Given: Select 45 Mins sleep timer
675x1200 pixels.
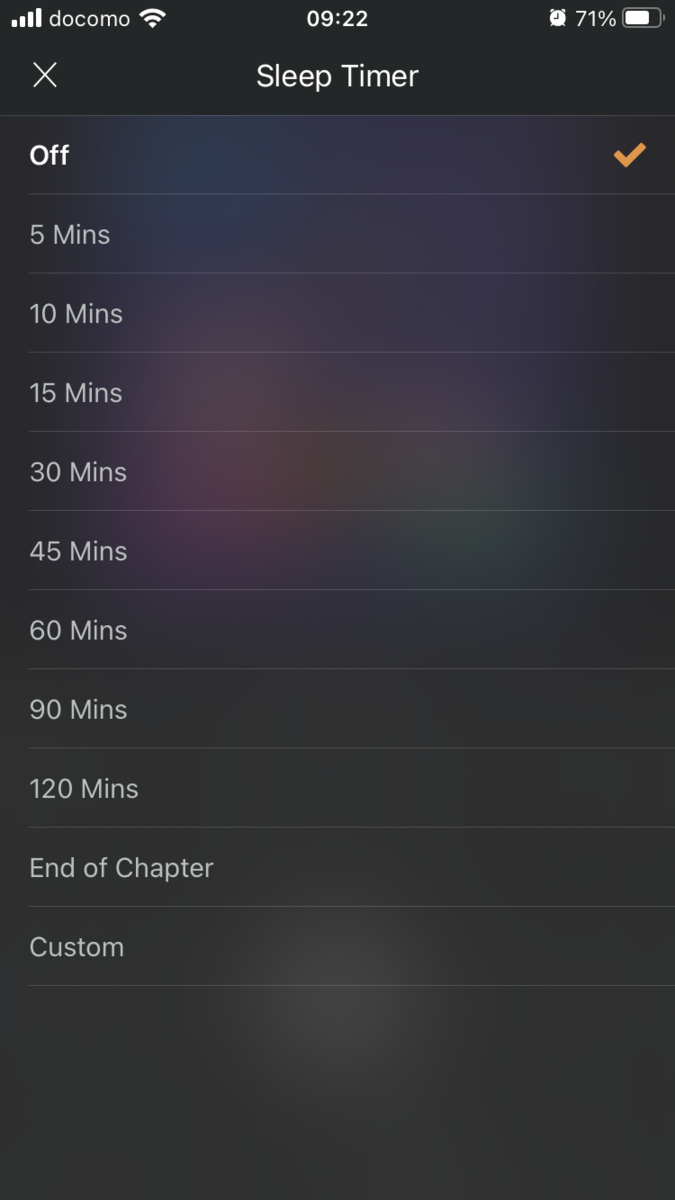Looking at the screenshot, I should point(337,550).
